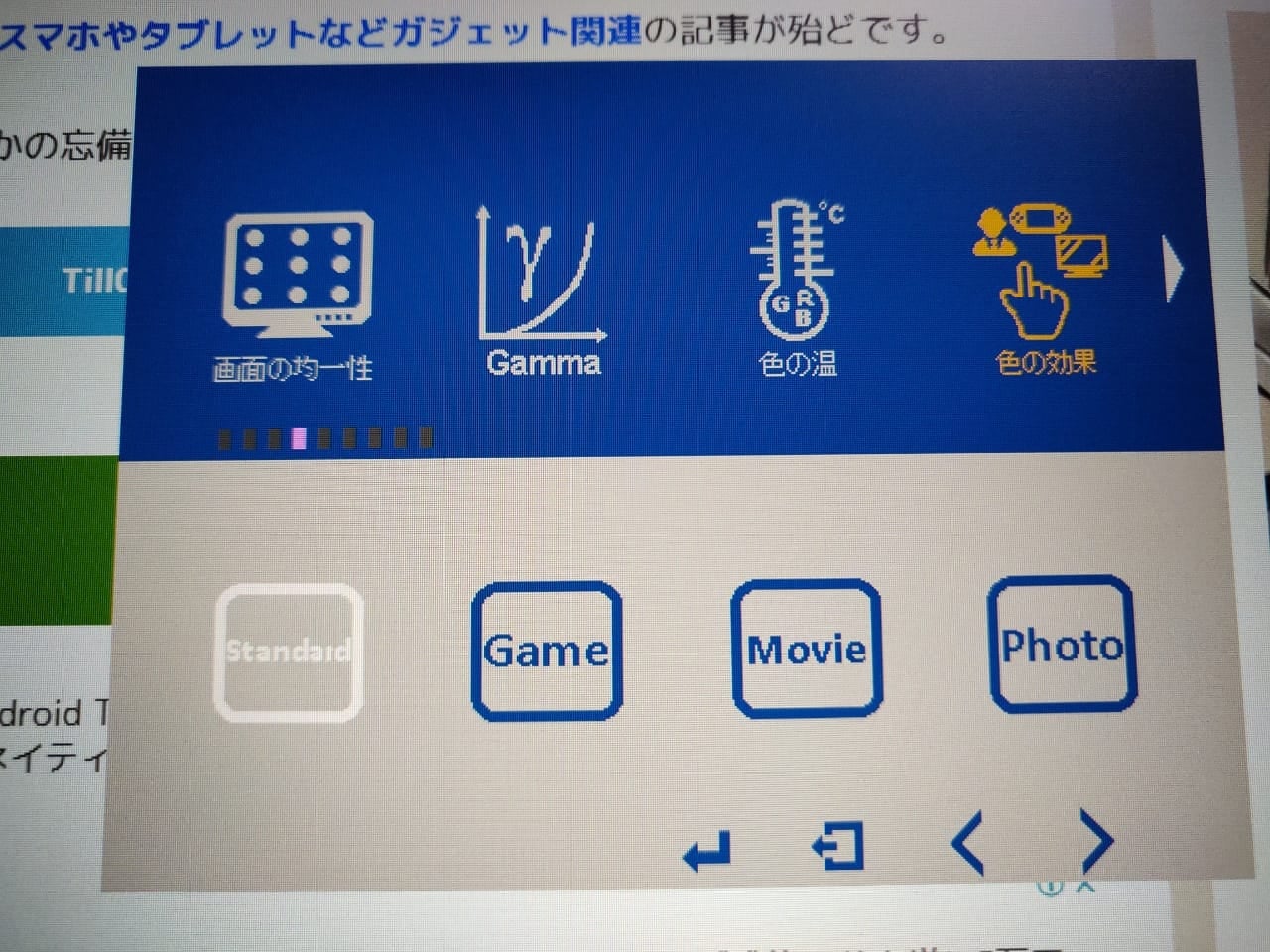Choose the Photo picture mode

(1062, 645)
